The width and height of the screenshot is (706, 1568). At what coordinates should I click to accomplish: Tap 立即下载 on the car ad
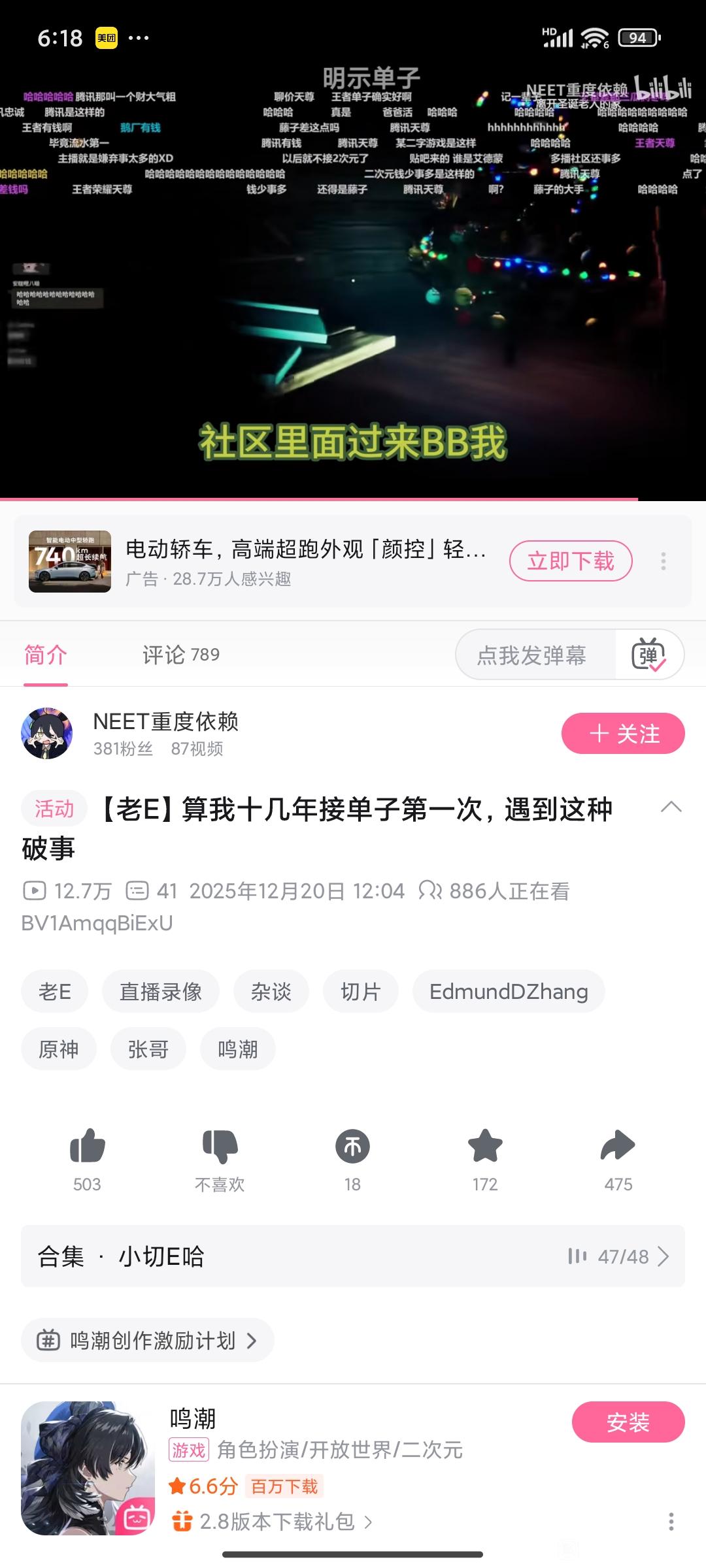click(571, 561)
